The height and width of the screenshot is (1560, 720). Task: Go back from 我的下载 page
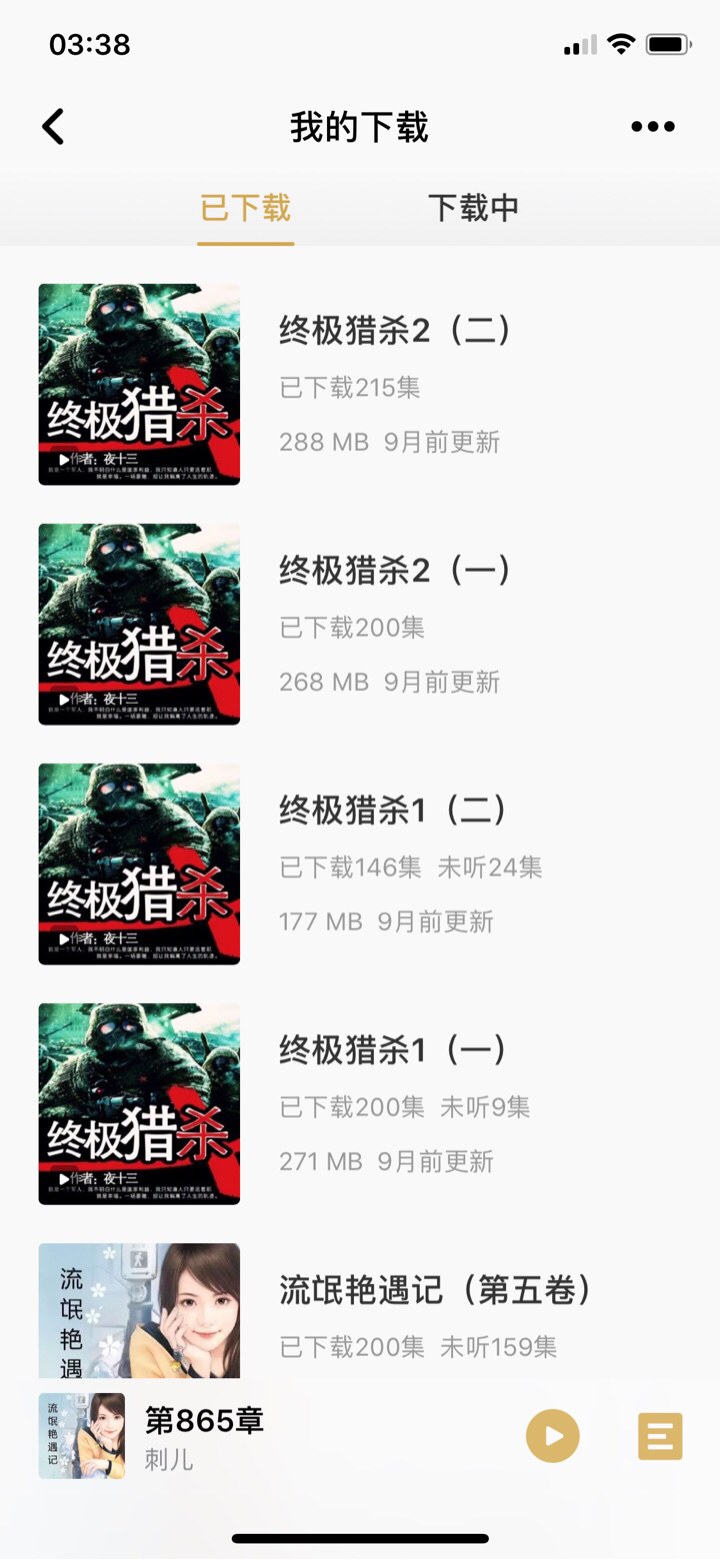54,127
